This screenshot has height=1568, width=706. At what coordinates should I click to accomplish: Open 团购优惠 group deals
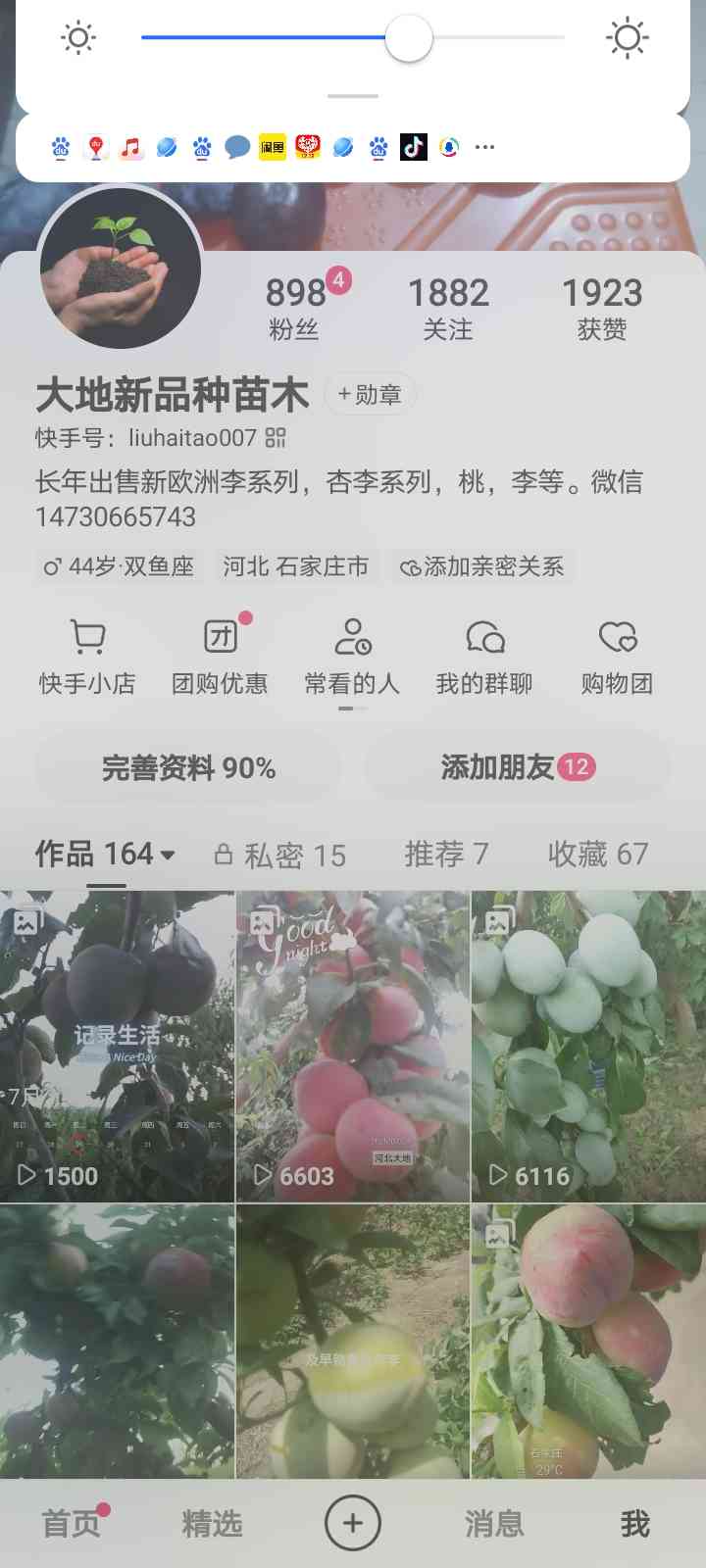pyautogui.click(x=220, y=658)
